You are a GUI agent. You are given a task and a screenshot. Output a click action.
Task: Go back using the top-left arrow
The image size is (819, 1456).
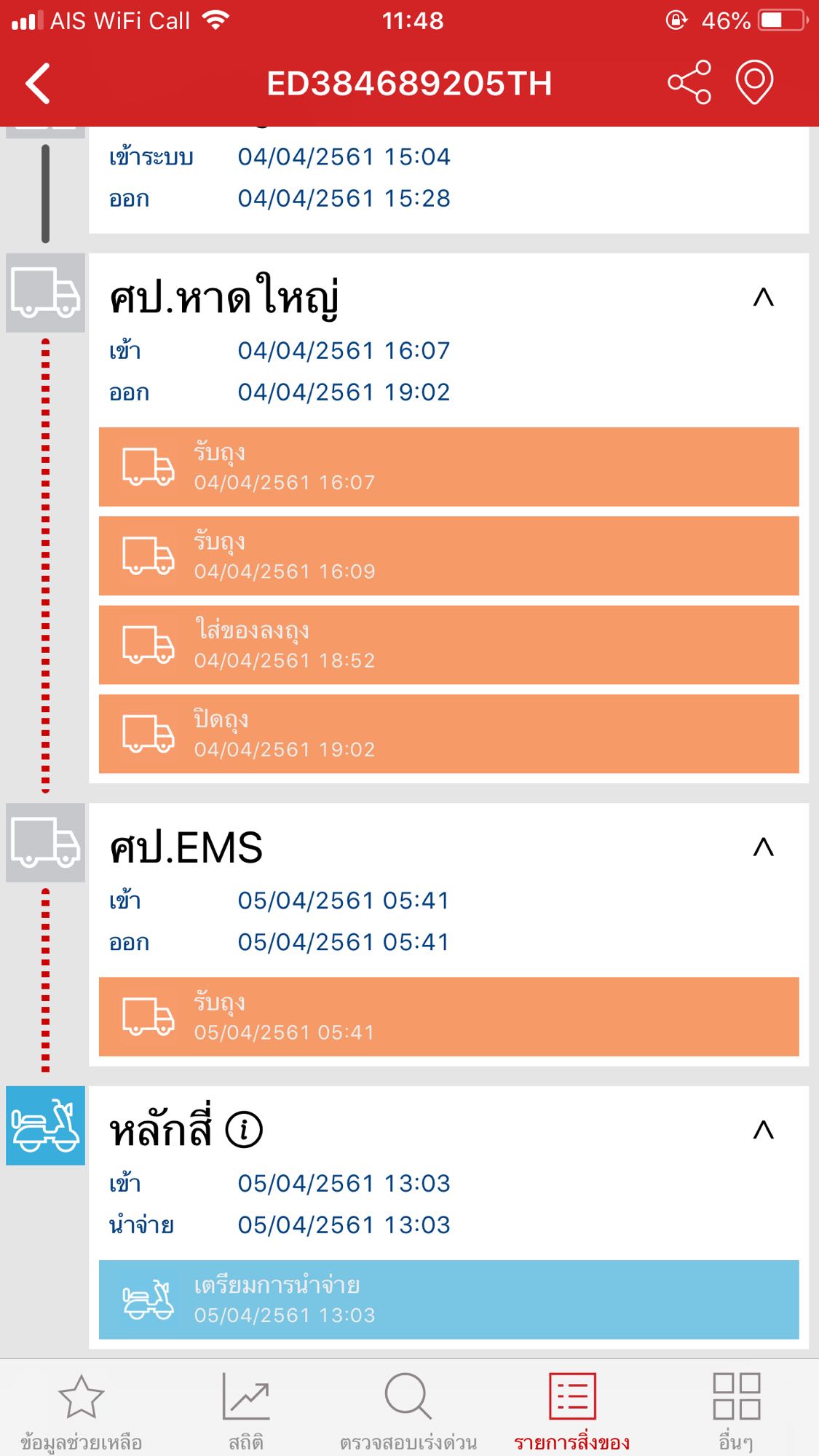tap(38, 83)
